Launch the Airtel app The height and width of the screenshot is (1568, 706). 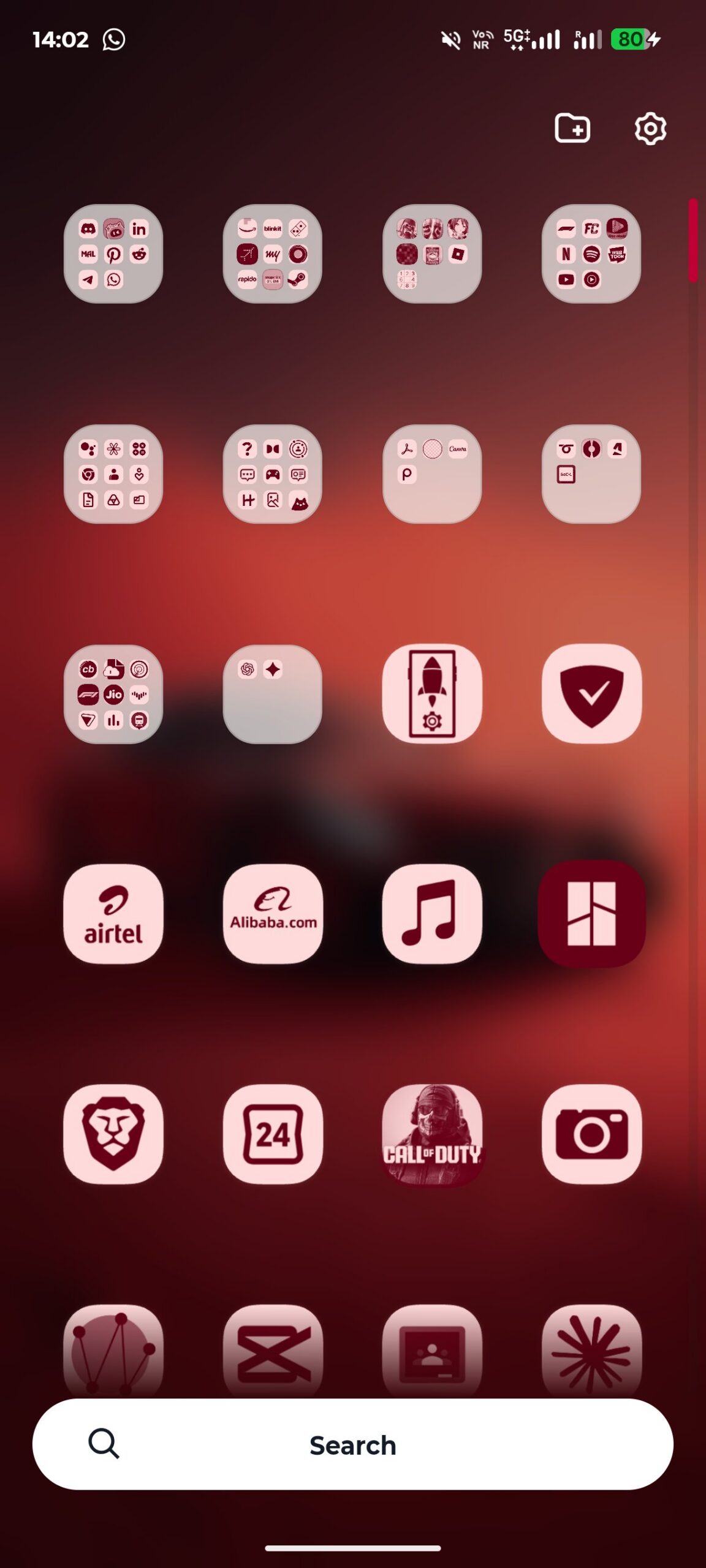[113, 914]
